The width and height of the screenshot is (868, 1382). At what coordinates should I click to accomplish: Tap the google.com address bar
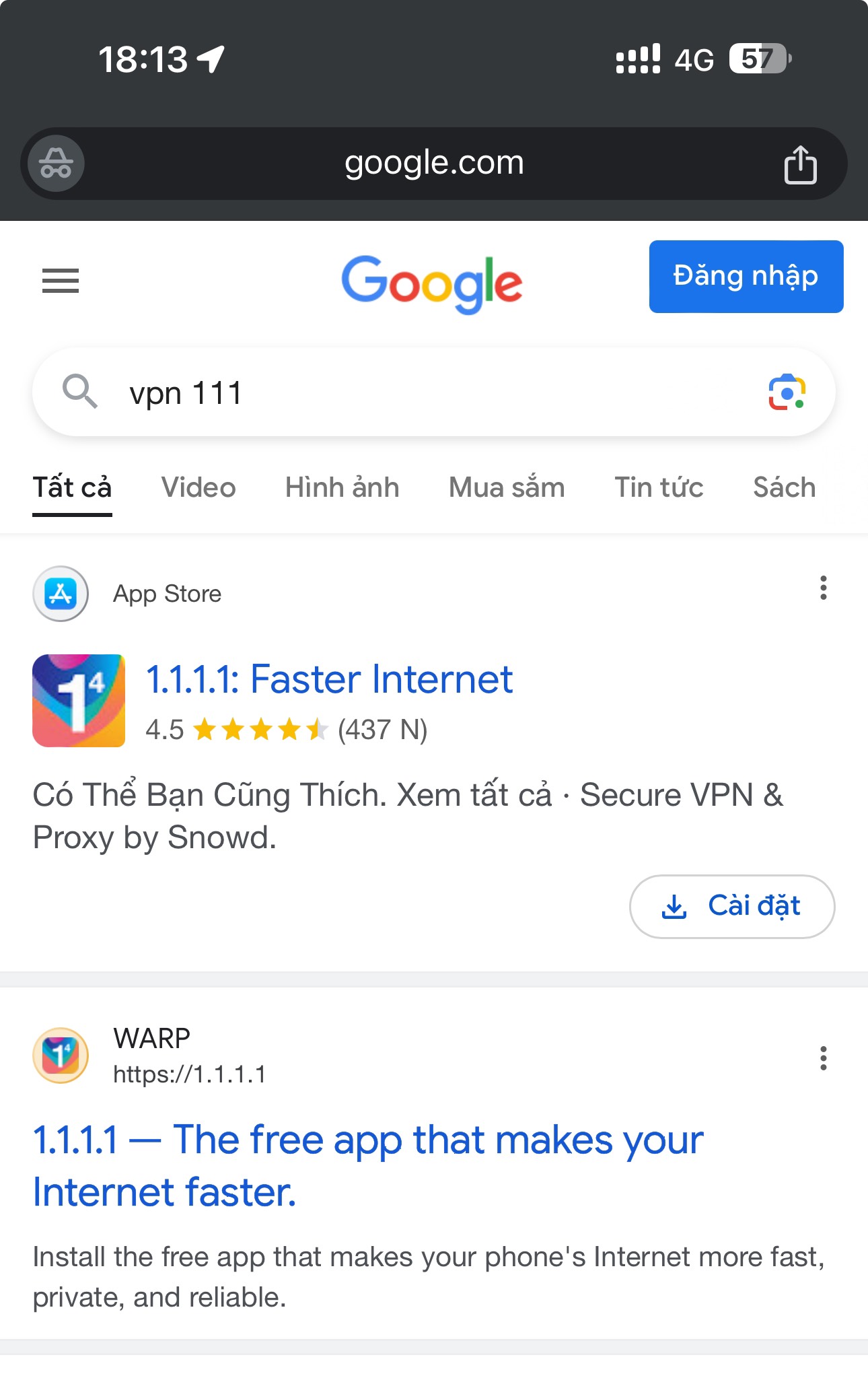click(x=433, y=164)
